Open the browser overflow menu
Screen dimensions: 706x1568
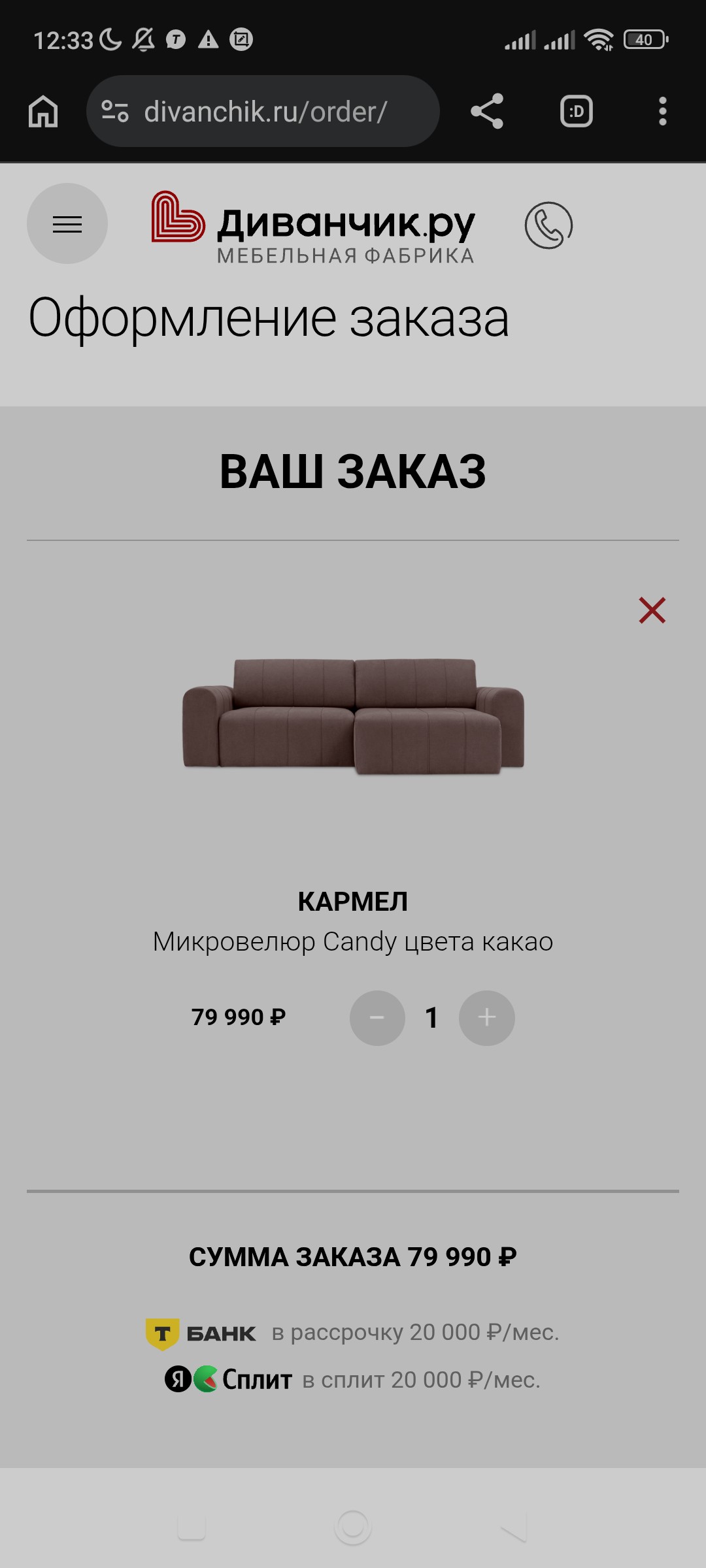pyautogui.click(x=662, y=111)
